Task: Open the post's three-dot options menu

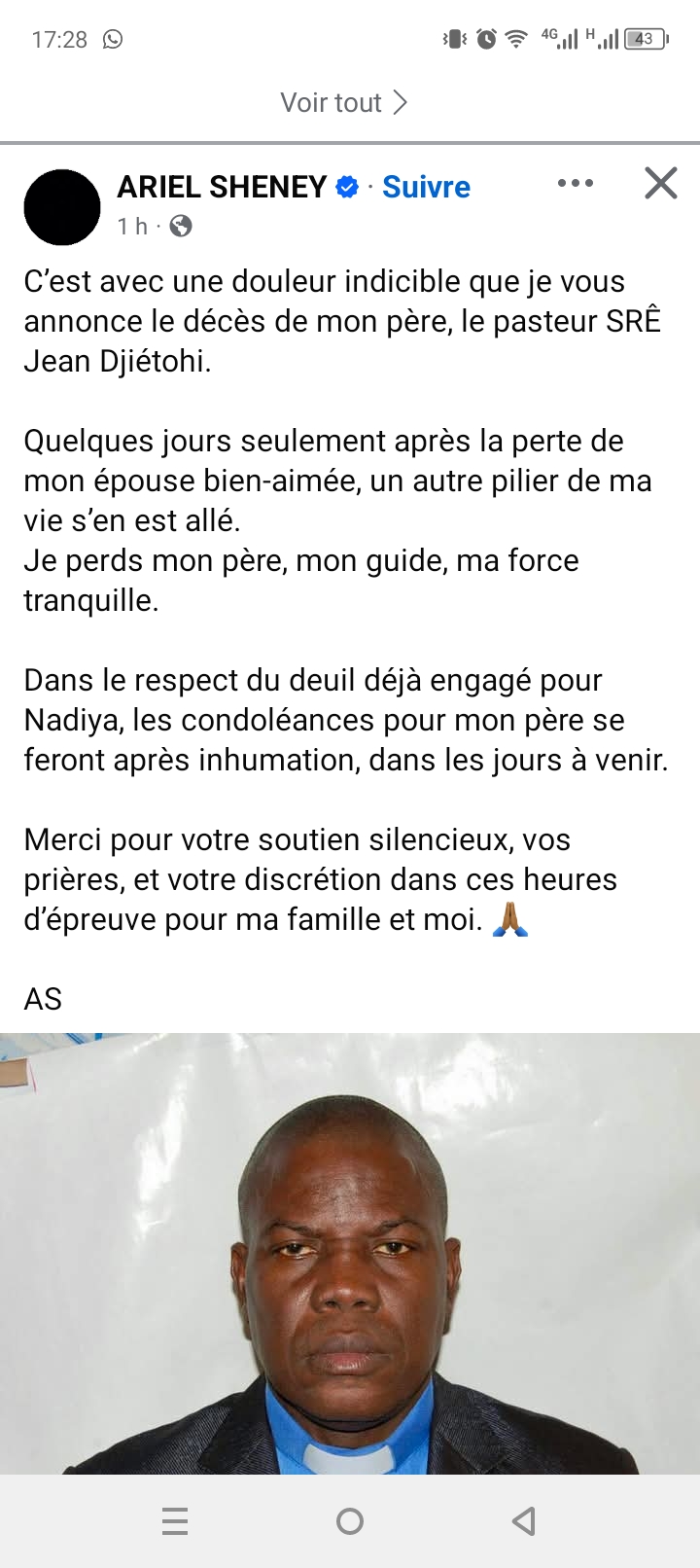Action: pyautogui.click(x=575, y=183)
